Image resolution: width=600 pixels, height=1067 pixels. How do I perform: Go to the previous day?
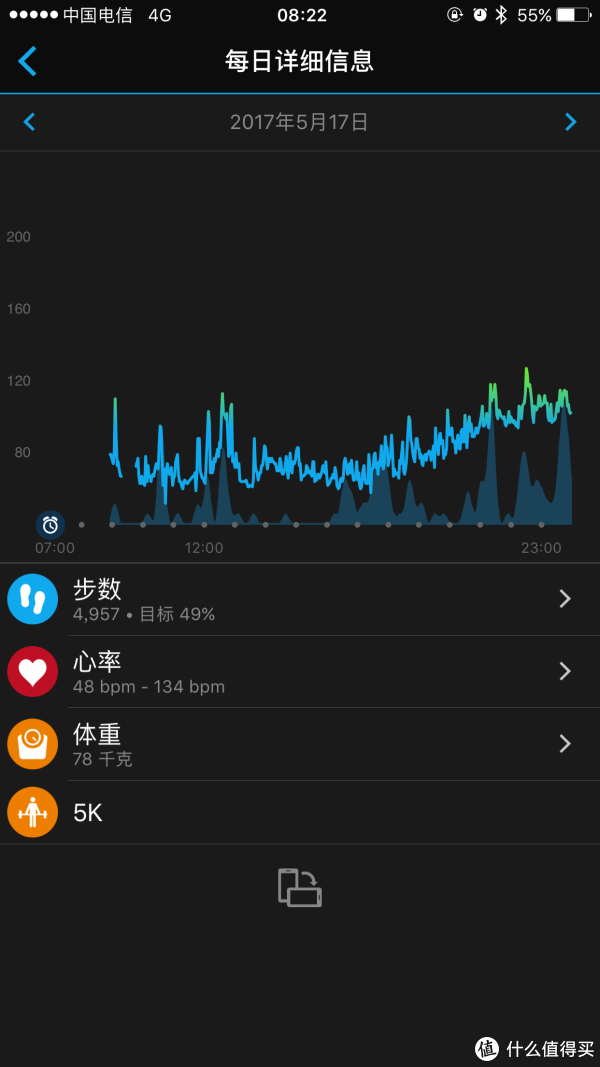pos(29,122)
